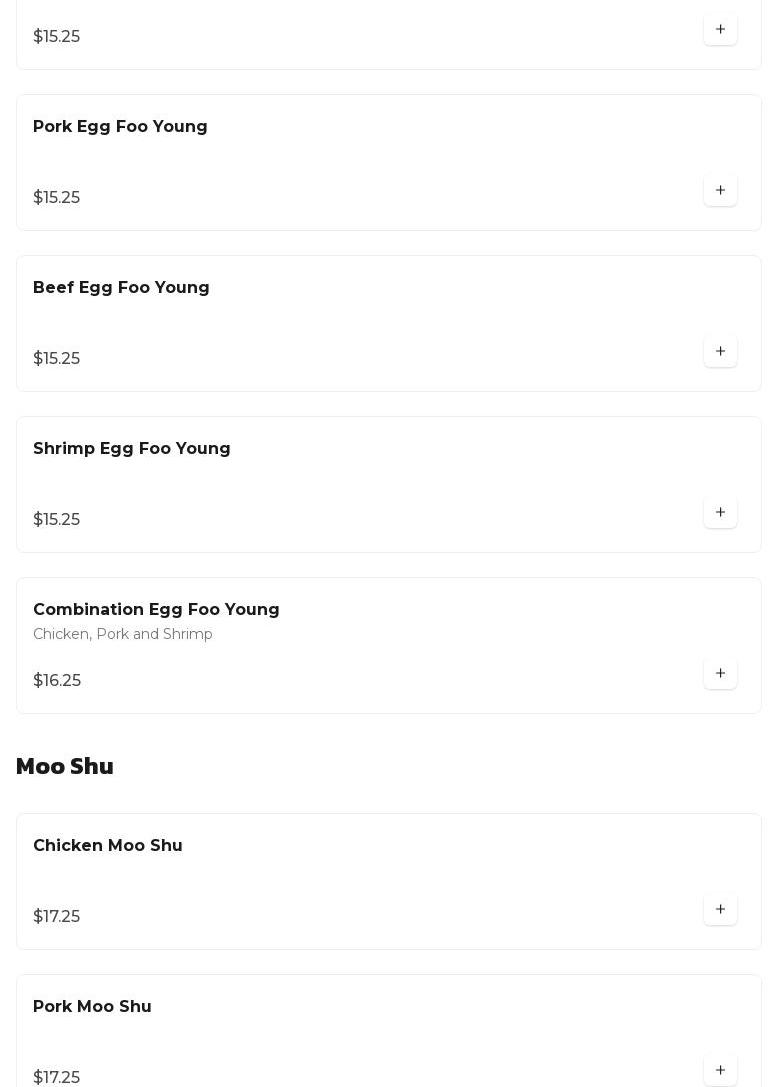The height and width of the screenshot is (1087, 778).
Task: Open Shrimp Egg Foo Young details
Action: click(132, 449)
